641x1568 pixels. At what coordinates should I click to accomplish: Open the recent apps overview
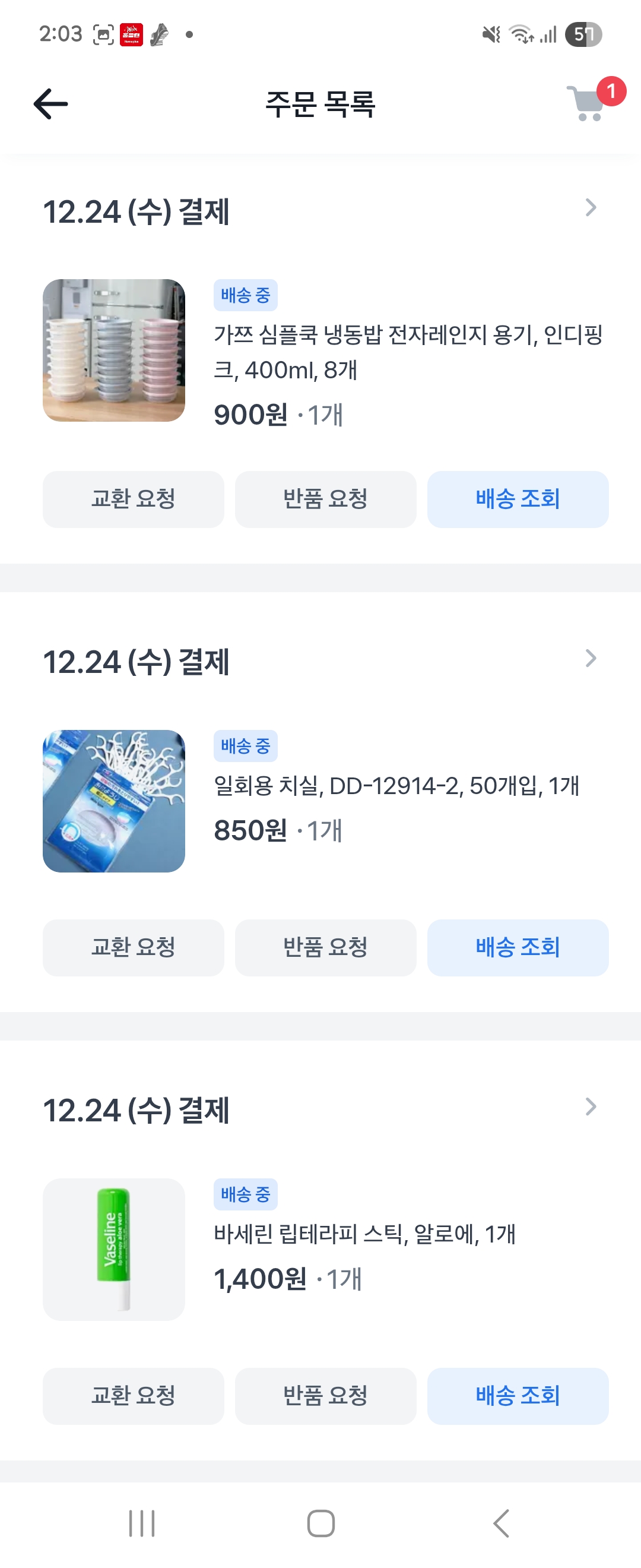pos(142,1523)
